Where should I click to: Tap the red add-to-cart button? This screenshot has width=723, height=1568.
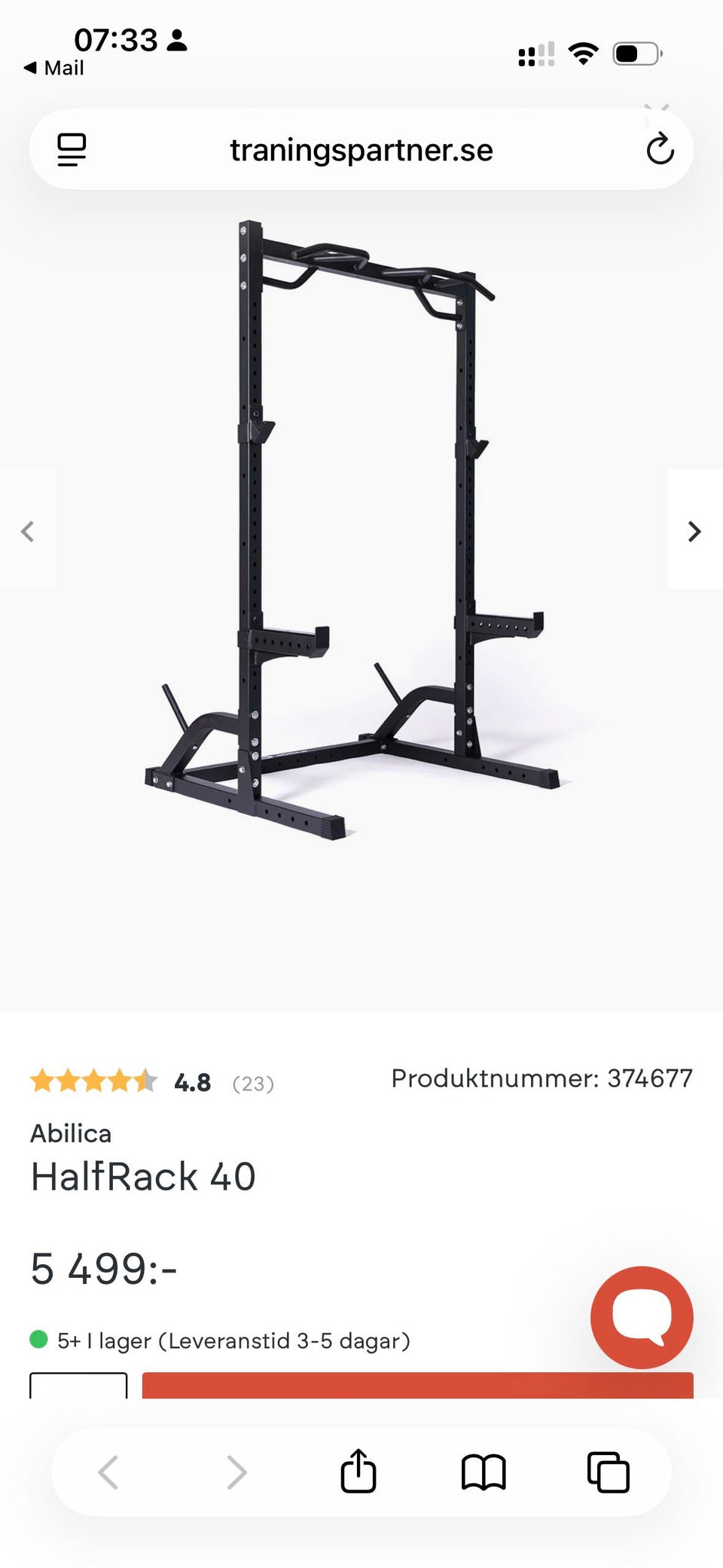417,1386
